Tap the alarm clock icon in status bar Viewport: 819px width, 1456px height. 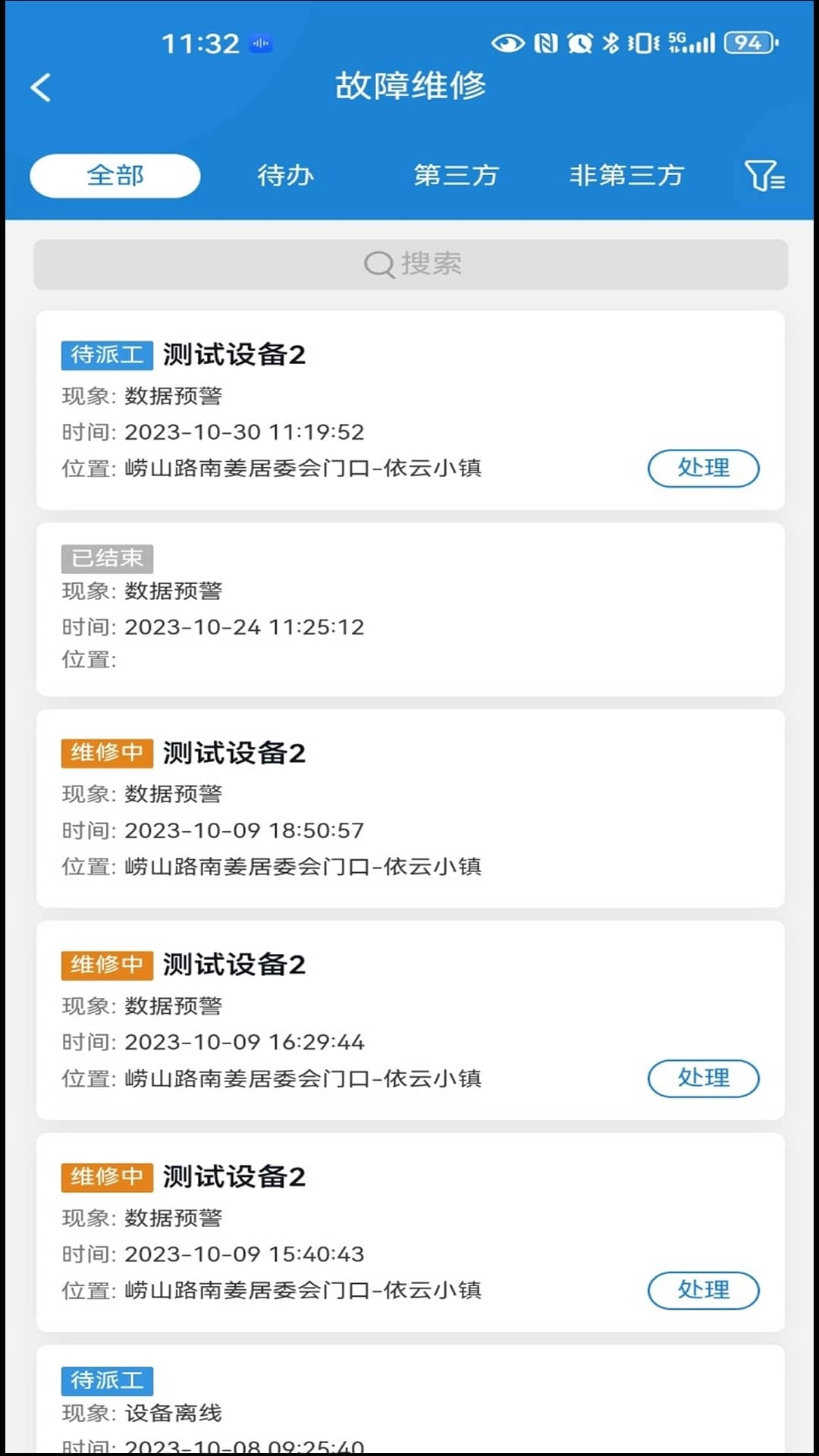click(579, 43)
